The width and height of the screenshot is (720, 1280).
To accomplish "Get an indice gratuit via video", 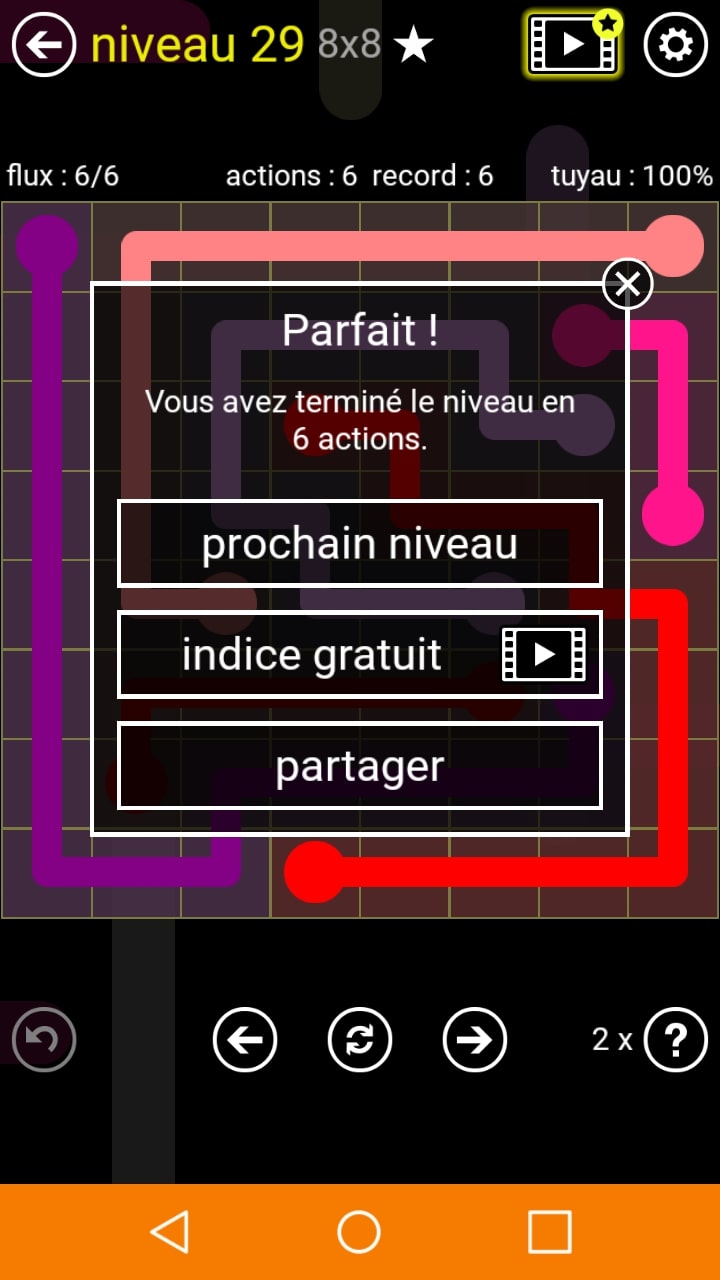I will click(x=360, y=655).
